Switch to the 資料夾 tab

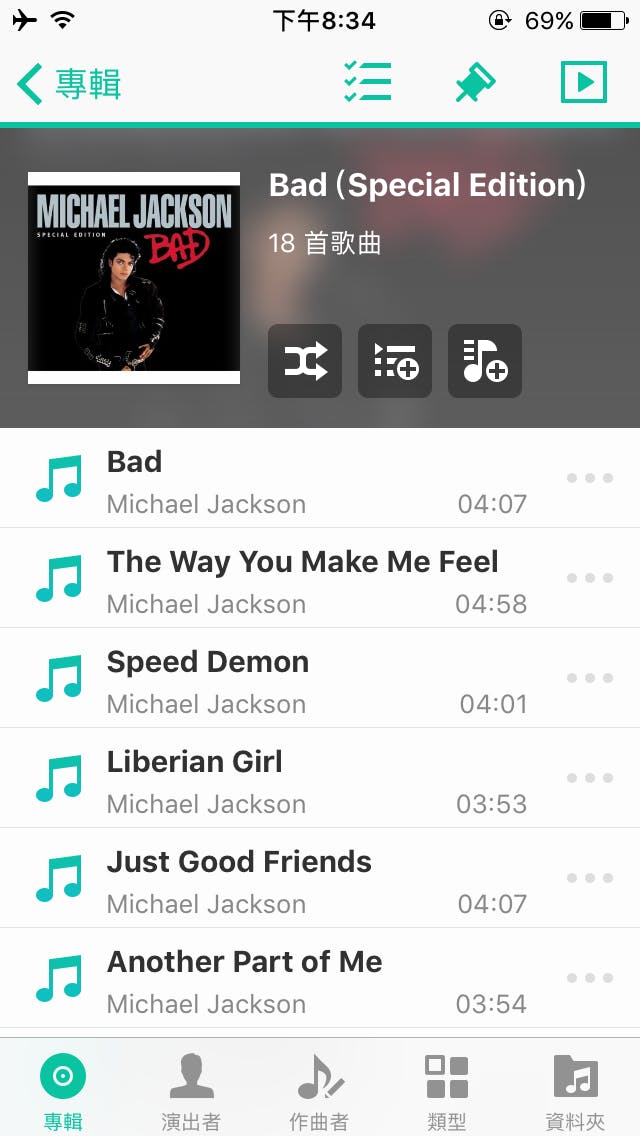(575, 1090)
